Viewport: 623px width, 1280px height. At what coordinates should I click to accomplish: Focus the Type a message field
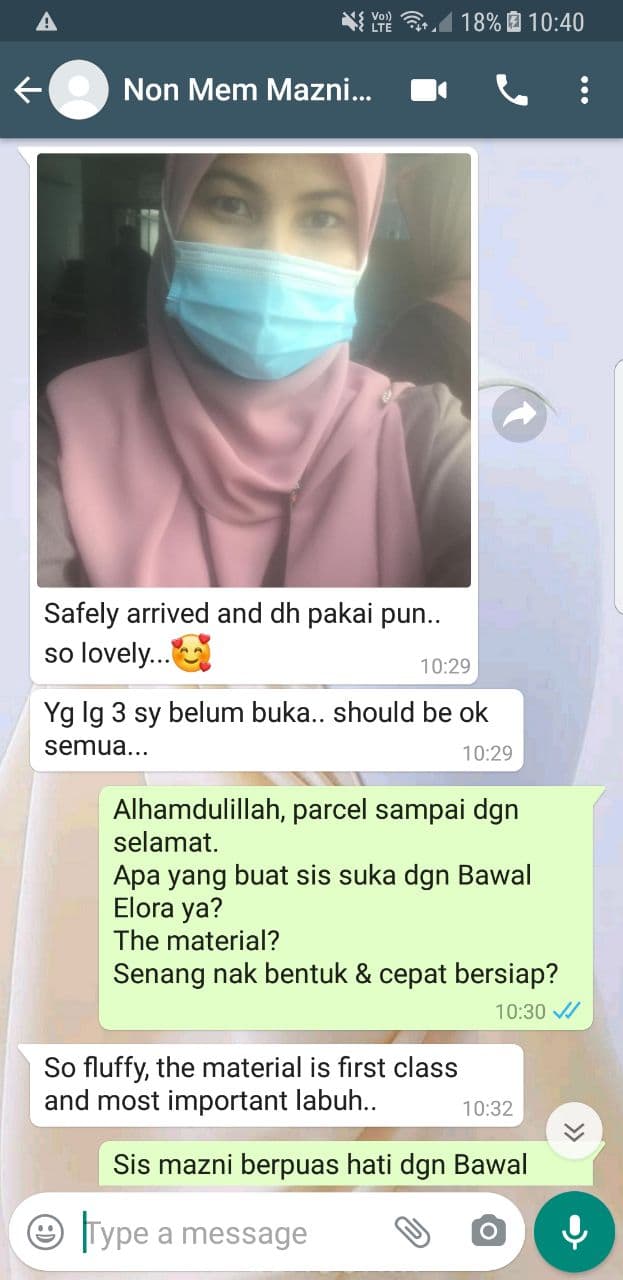pyautogui.click(x=228, y=1233)
